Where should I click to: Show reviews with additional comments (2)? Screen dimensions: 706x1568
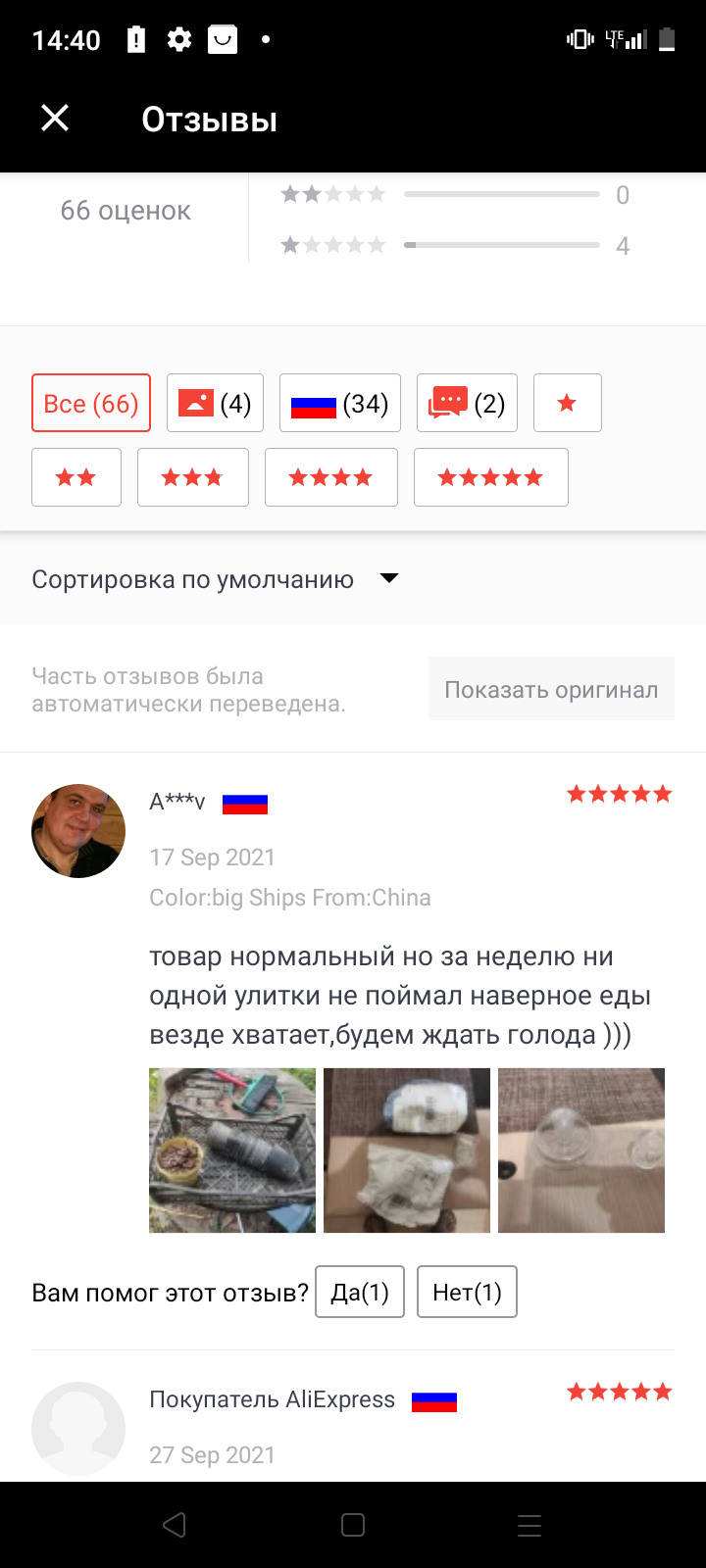[467, 403]
